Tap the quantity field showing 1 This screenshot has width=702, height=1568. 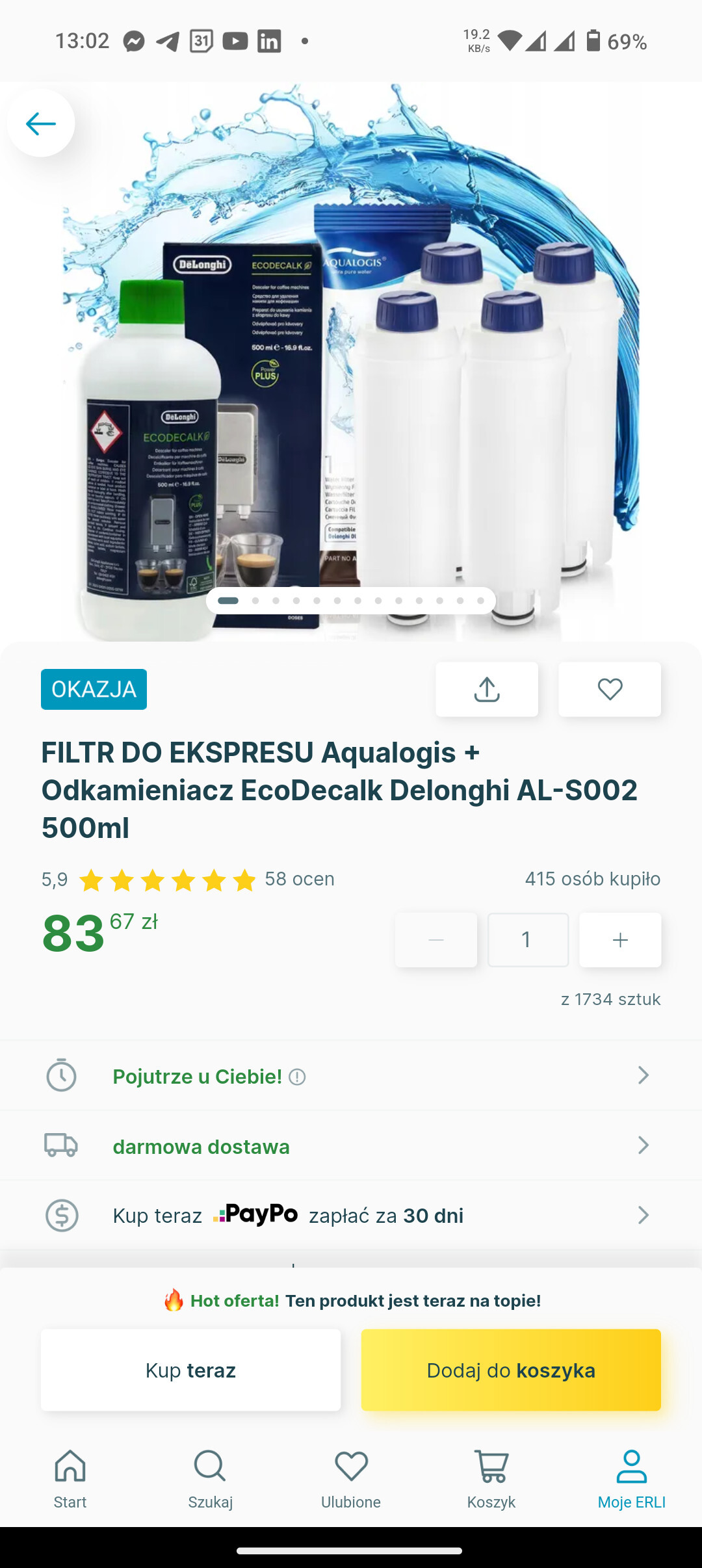click(528, 940)
